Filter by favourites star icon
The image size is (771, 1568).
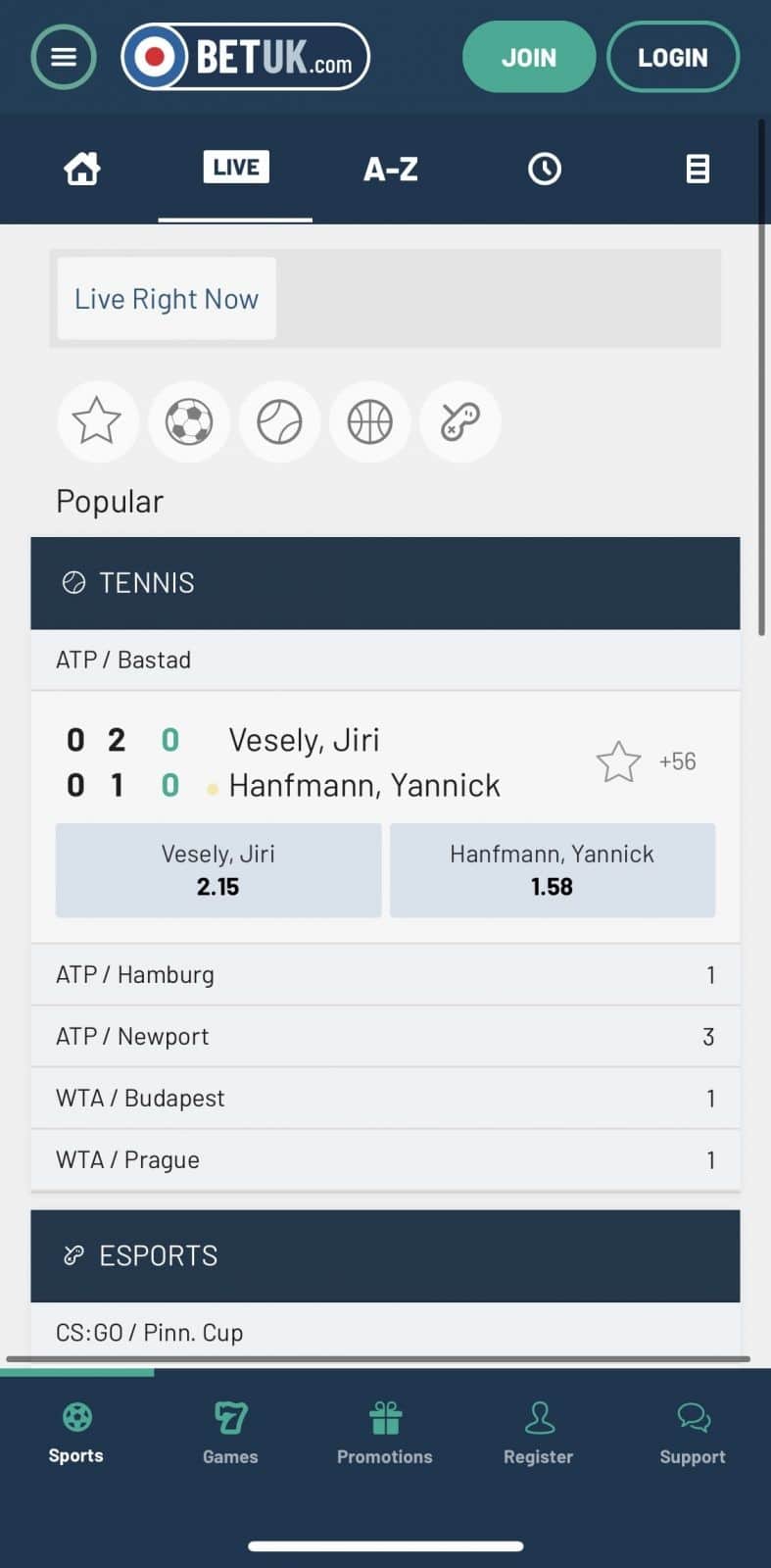[97, 421]
